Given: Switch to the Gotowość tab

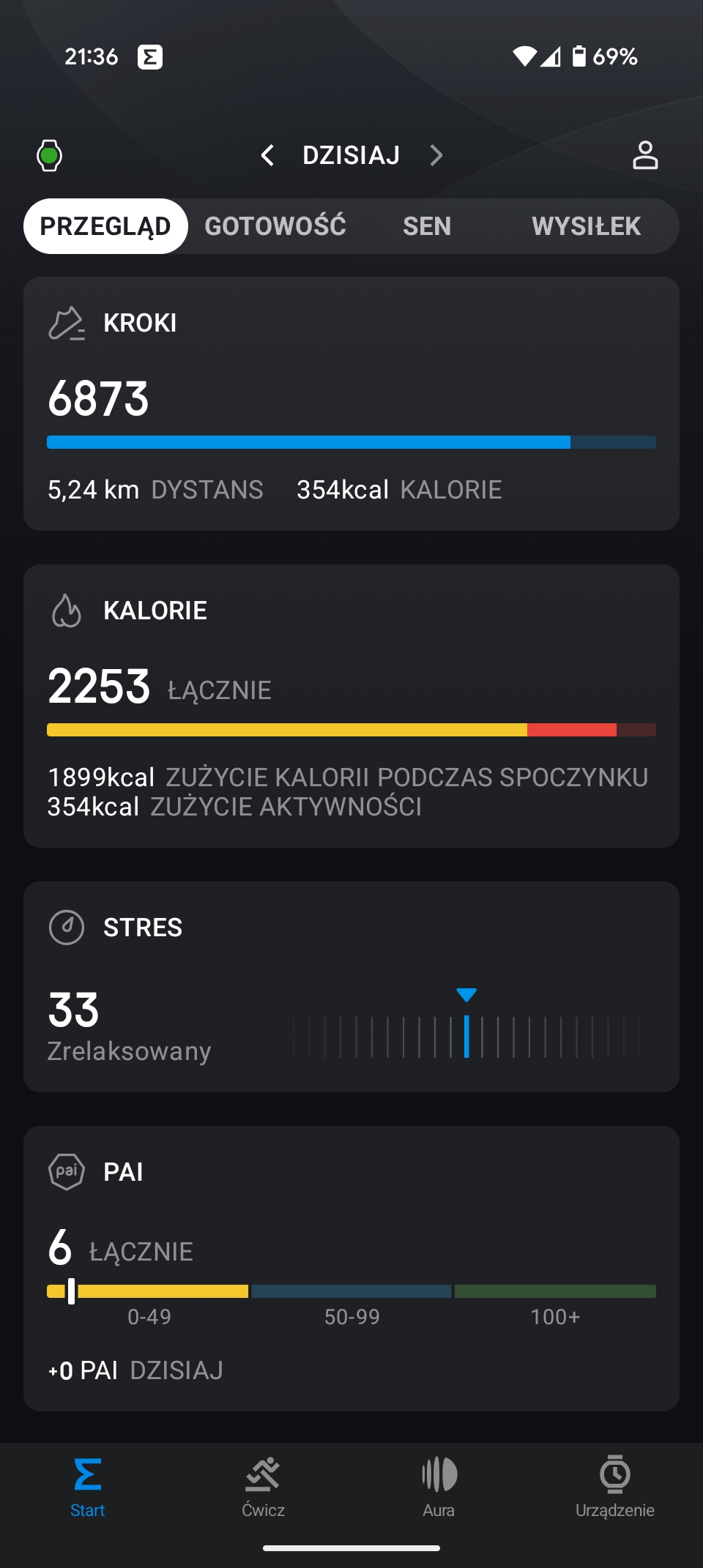Looking at the screenshot, I should 275,226.
